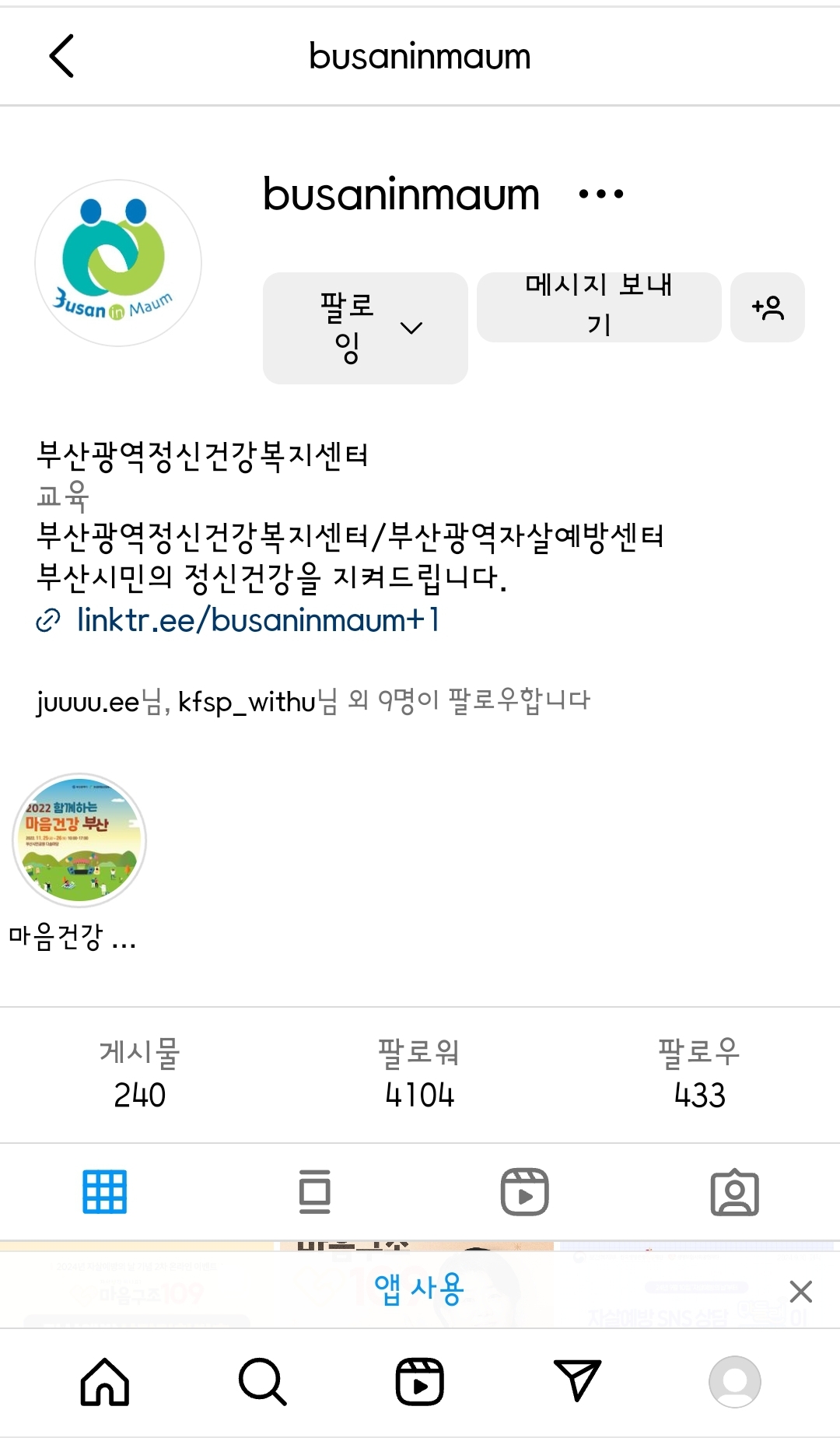
Task: Go back using the top arrow
Action: [x=61, y=56]
